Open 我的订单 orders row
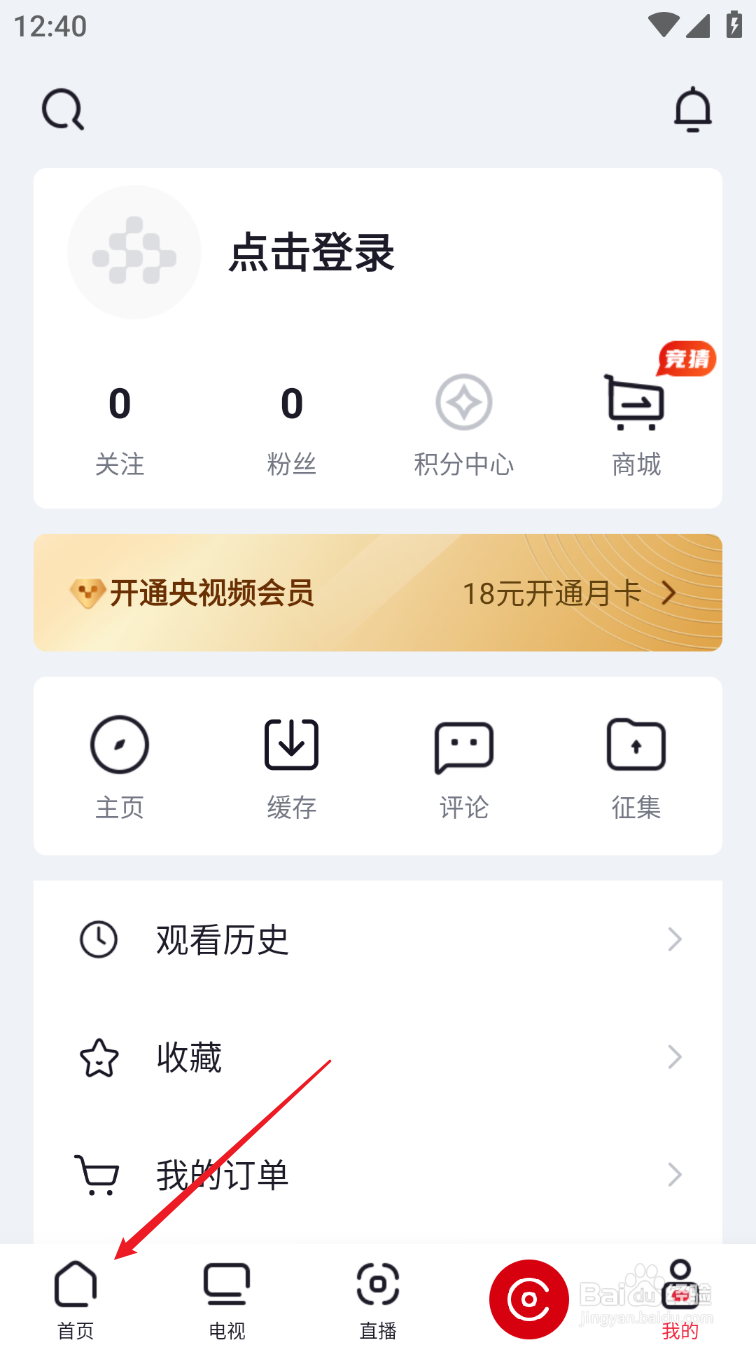Screen dimensions: 756x1345 pyautogui.click(x=378, y=1174)
